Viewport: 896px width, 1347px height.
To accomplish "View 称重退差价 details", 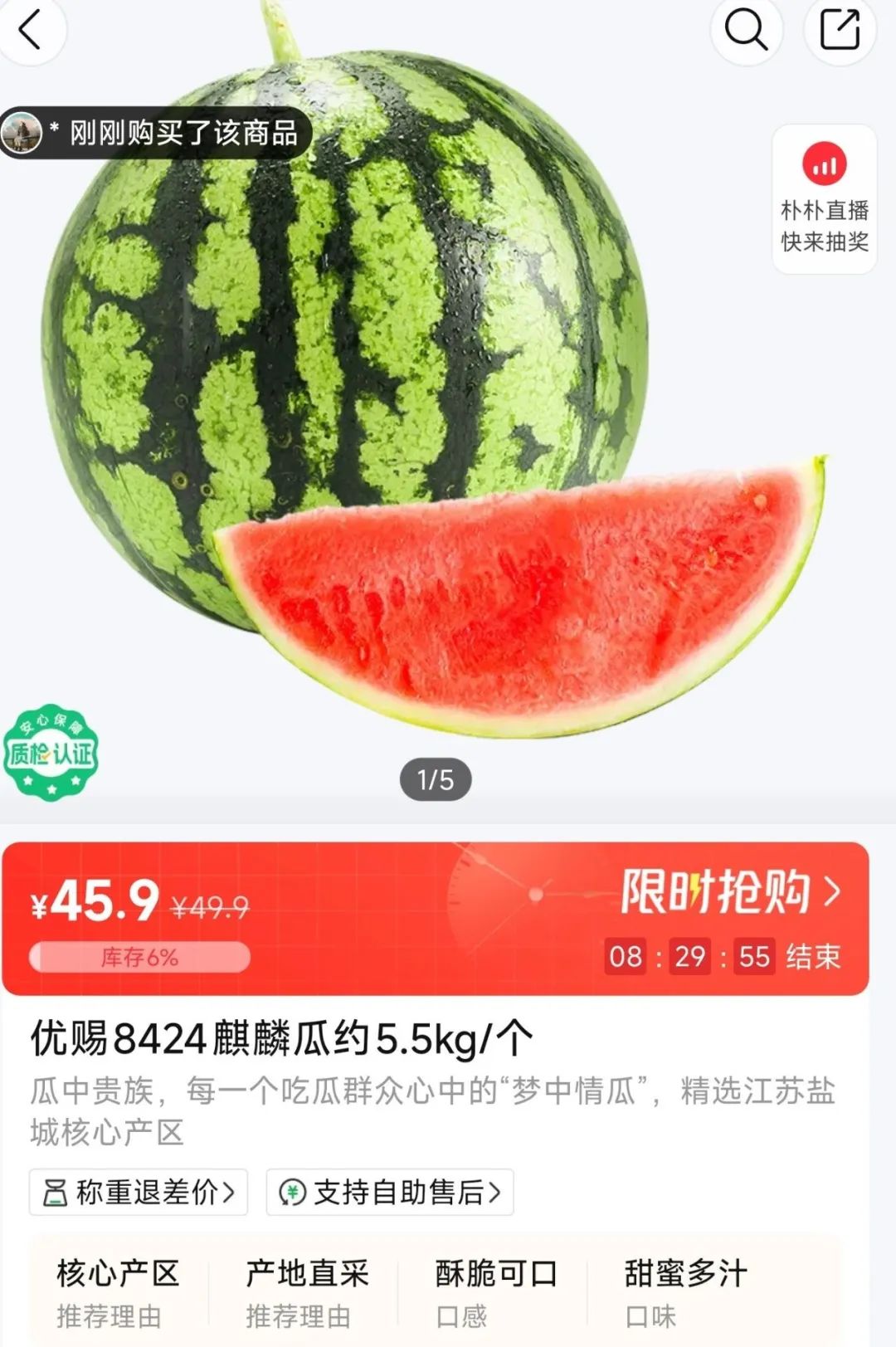I will (x=139, y=1193).
